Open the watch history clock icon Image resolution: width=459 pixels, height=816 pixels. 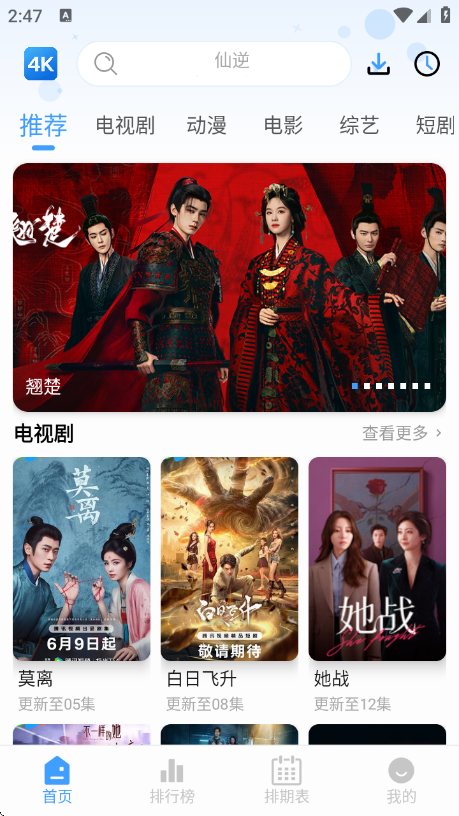[x=427, y=64]
